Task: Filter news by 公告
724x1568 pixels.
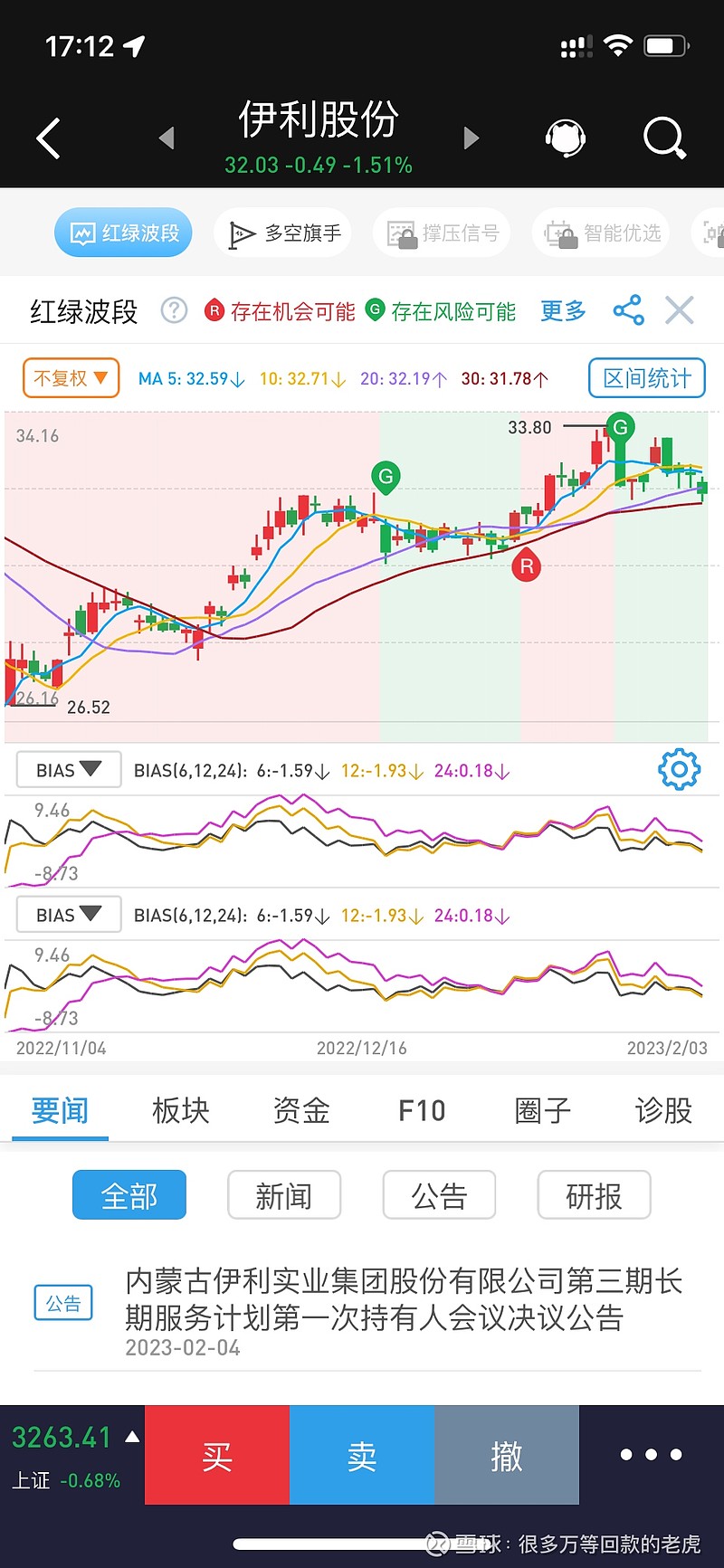Action: tap(439, 1195)
